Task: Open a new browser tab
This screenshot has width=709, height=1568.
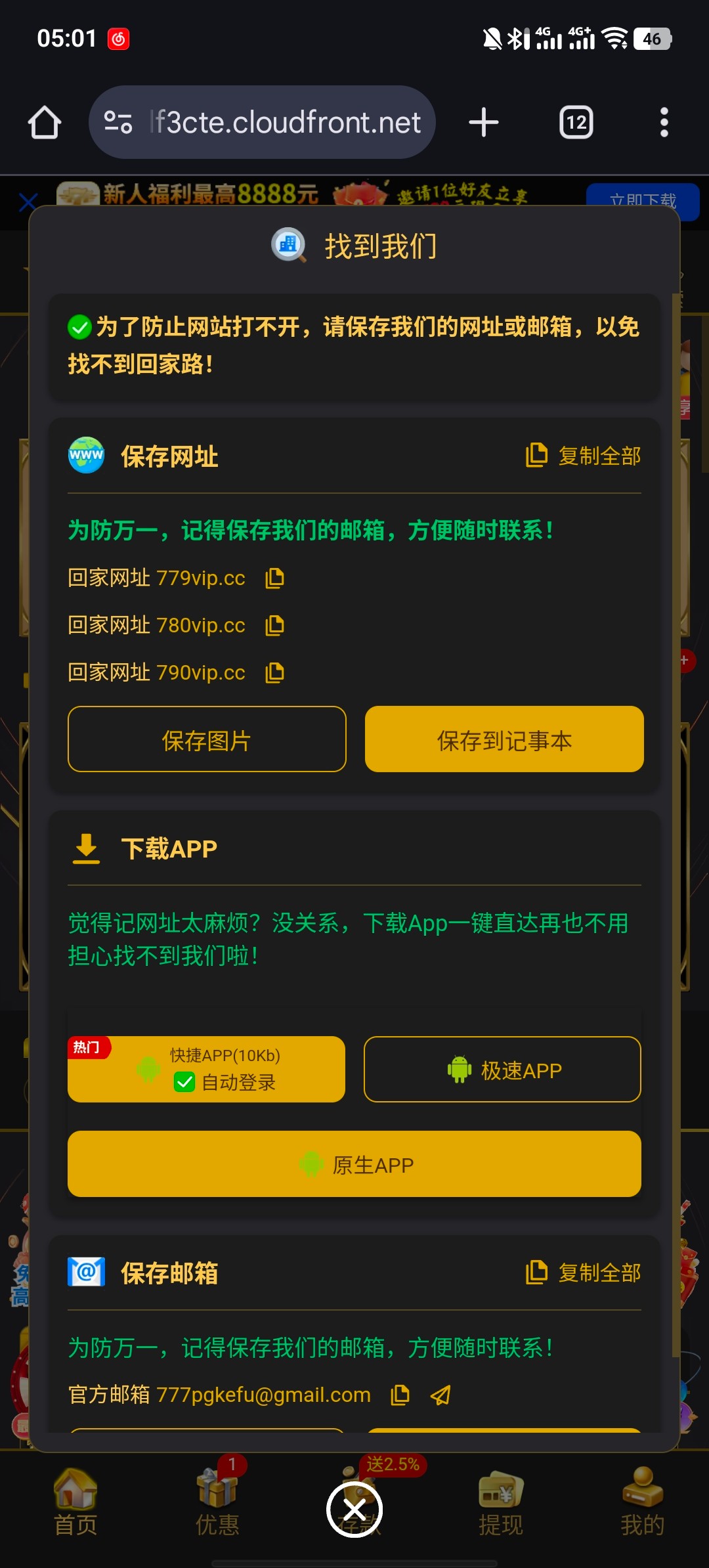Action: pos(484,123)
